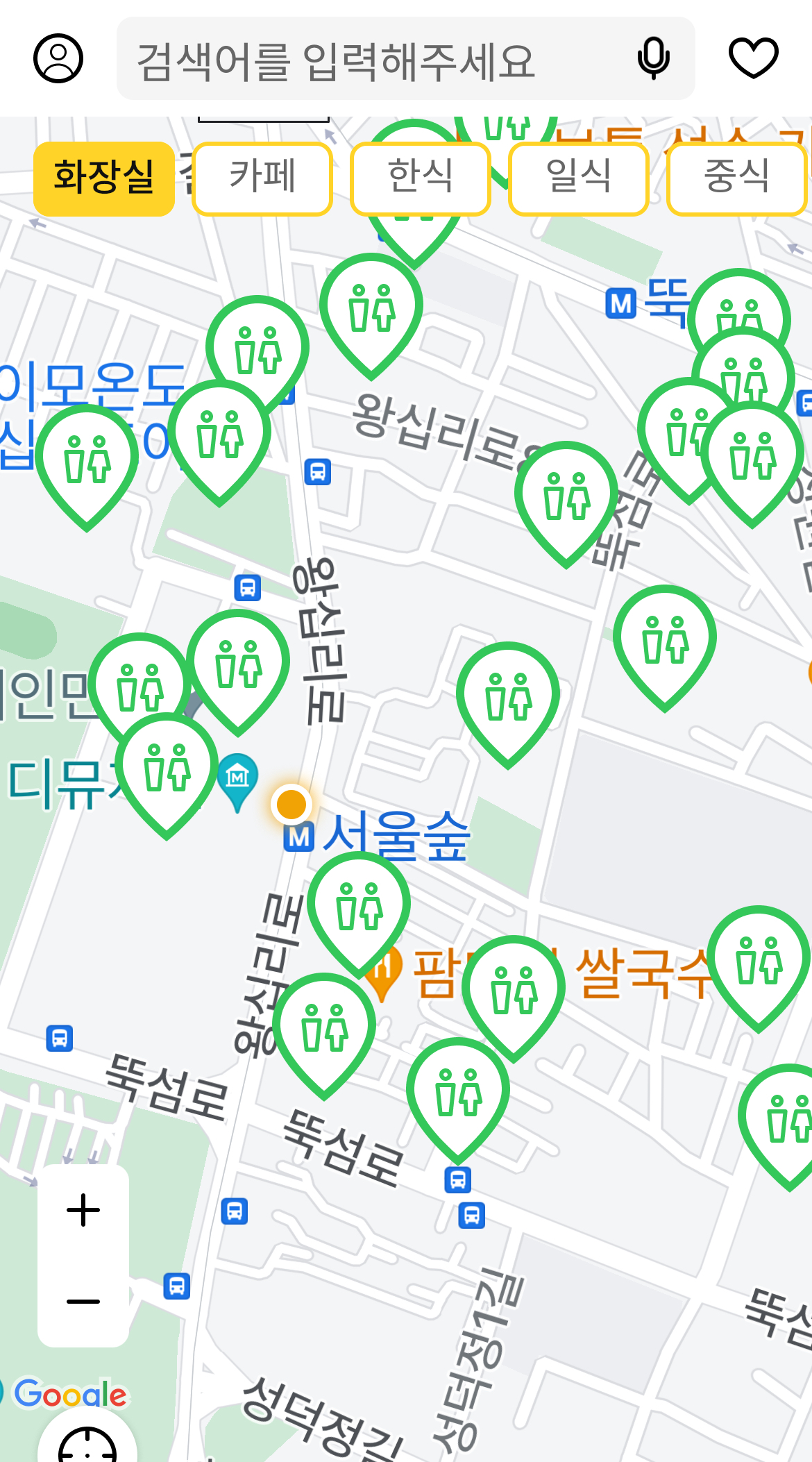Start voice search with microphone
Viewport: 812px width, 1462px height.
click(x=653, y=58)
